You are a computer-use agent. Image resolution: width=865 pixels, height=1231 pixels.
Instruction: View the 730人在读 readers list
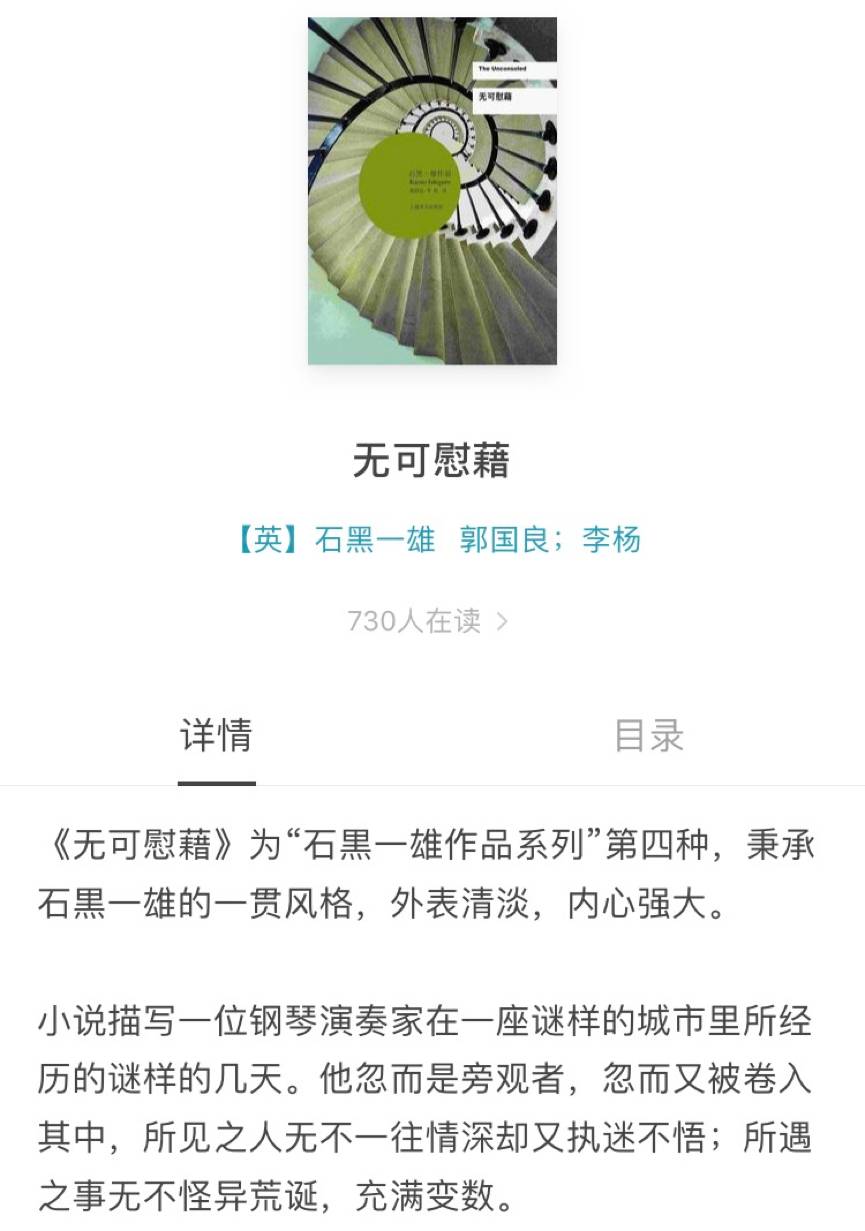[427, 621]
